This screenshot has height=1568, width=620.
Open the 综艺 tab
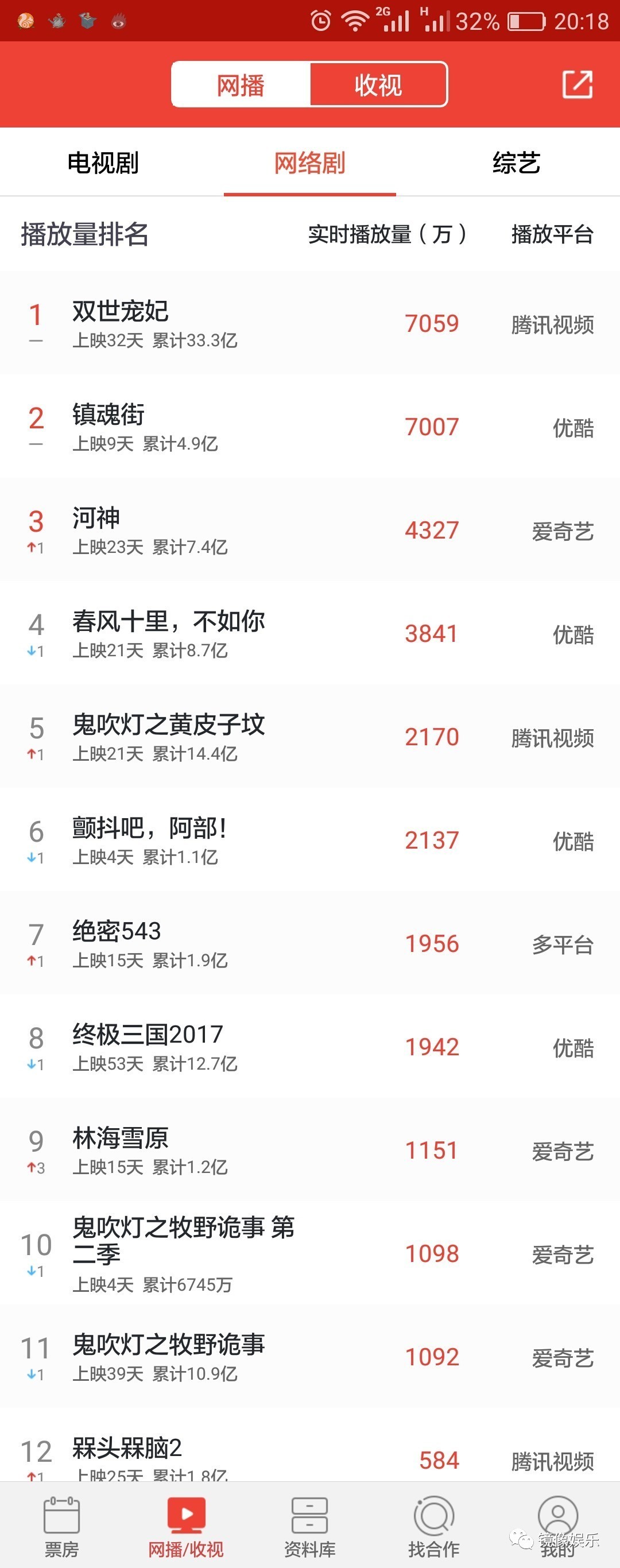click(x=516, y=162)
